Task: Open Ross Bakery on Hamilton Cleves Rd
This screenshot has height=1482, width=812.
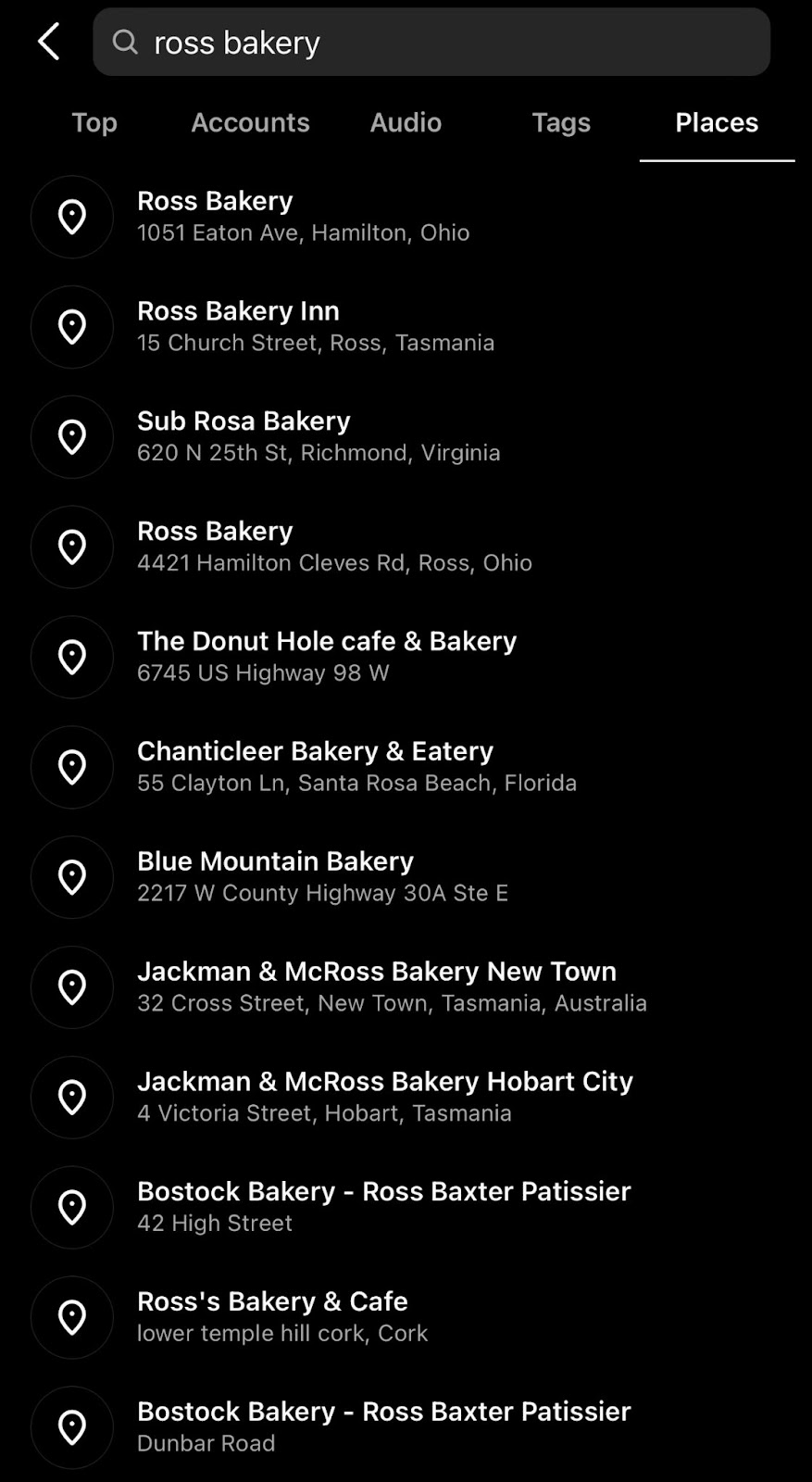Action: (x=334, y=547)
